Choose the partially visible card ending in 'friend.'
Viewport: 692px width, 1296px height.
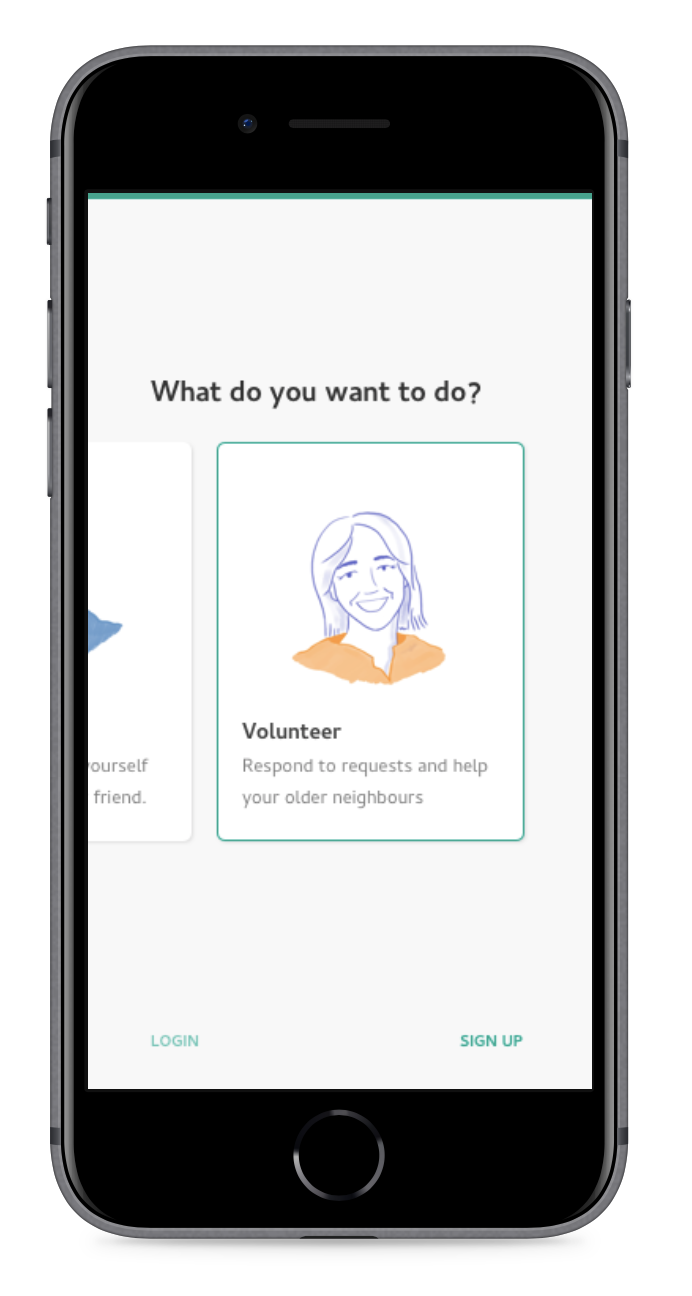[138, 640]
